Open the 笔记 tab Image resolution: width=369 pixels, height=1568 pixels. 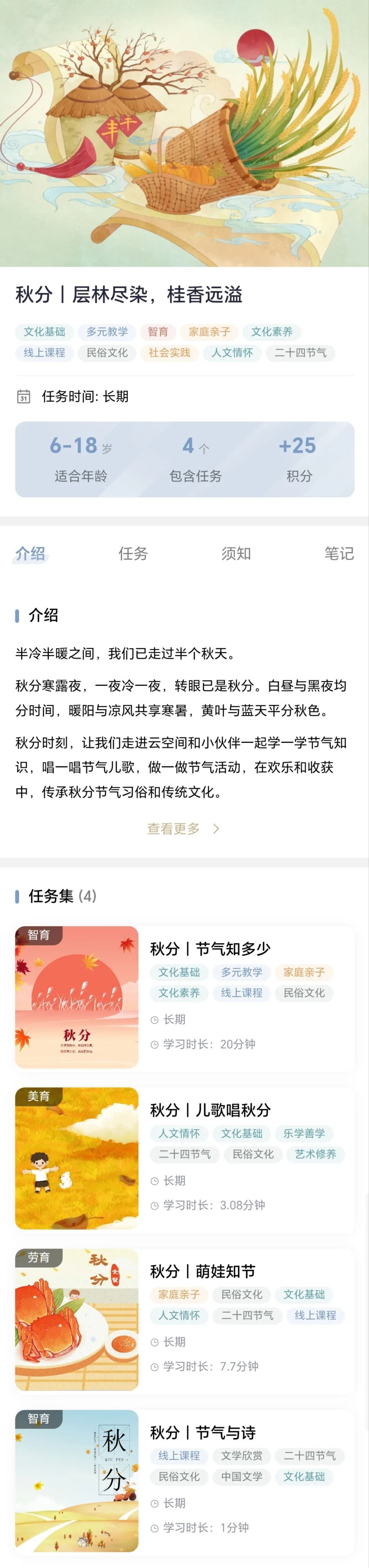[x=339, y=553]
